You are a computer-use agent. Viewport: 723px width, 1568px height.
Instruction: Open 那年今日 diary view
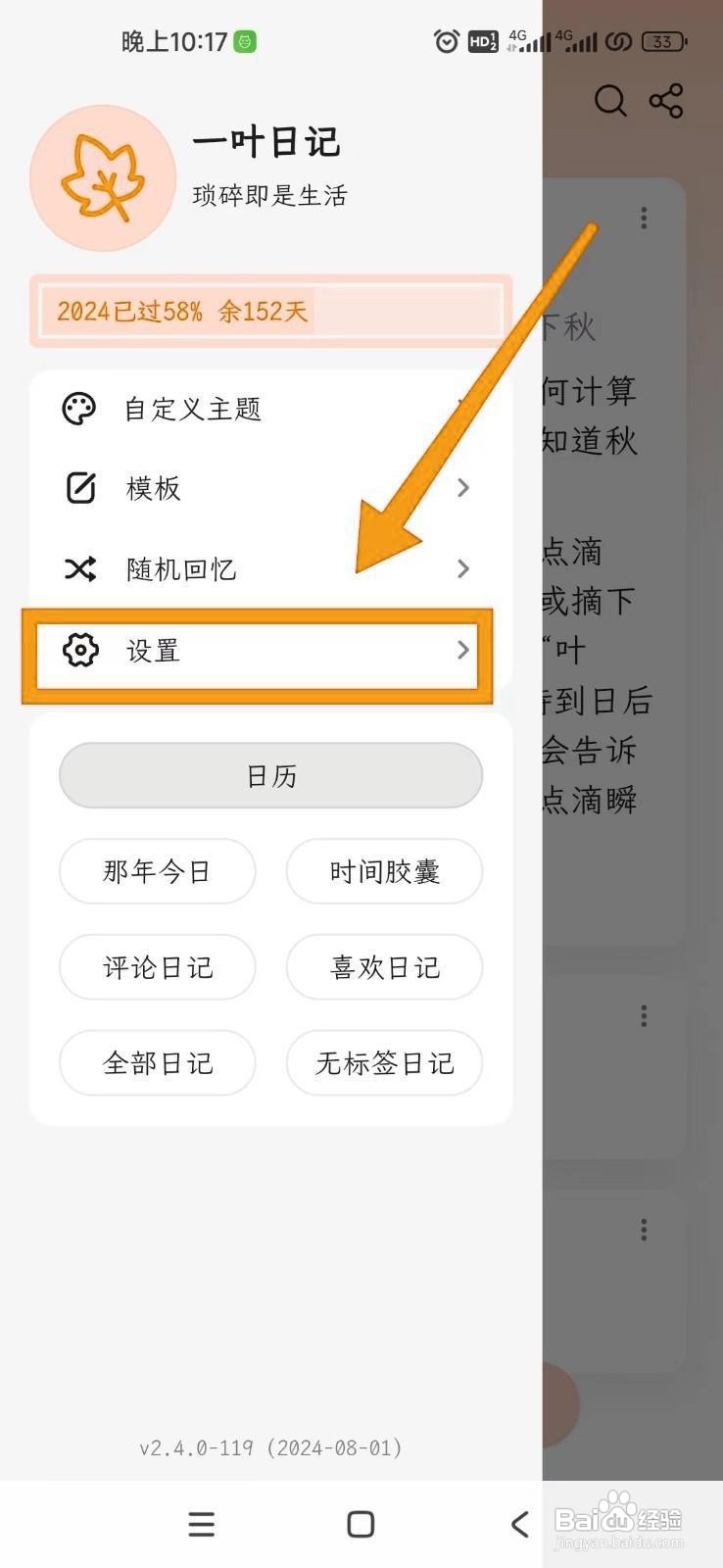[158, 871]
